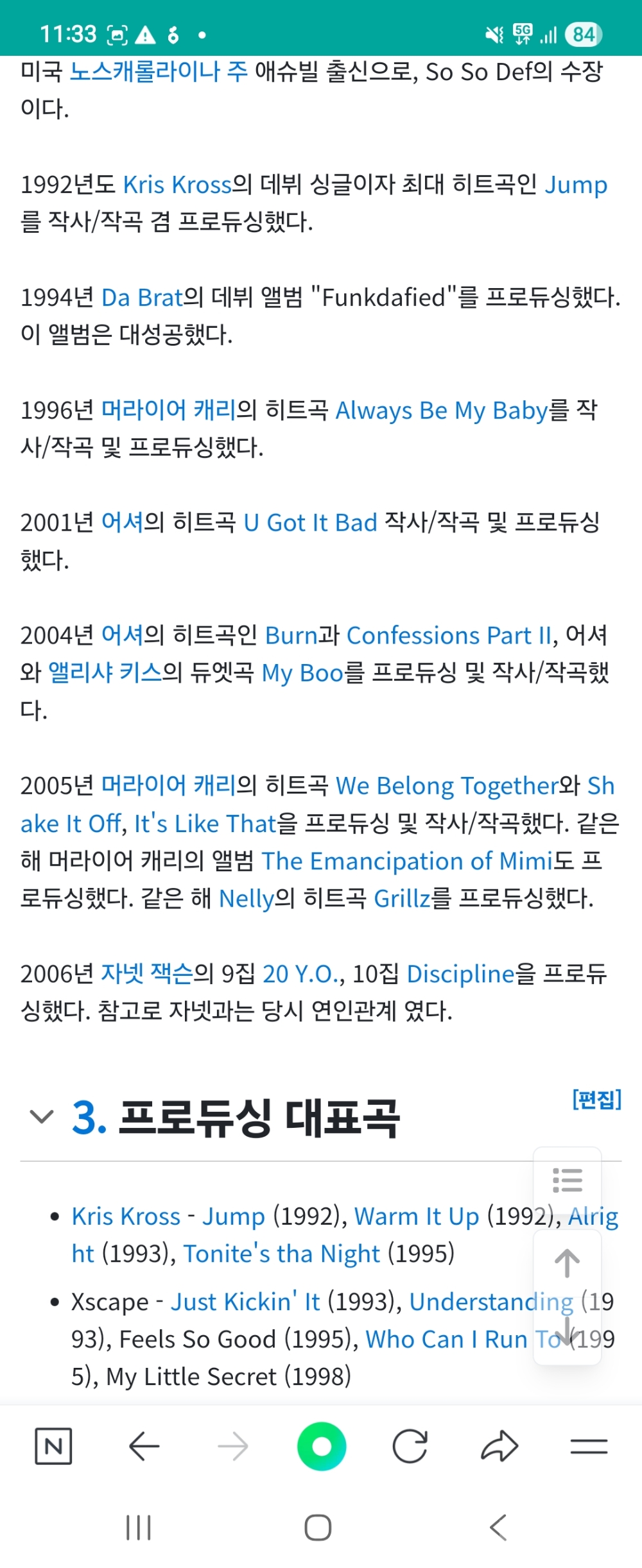
Task: Open the Confessions Part II link
Action: pyautogui.click(x=449, y=636)
